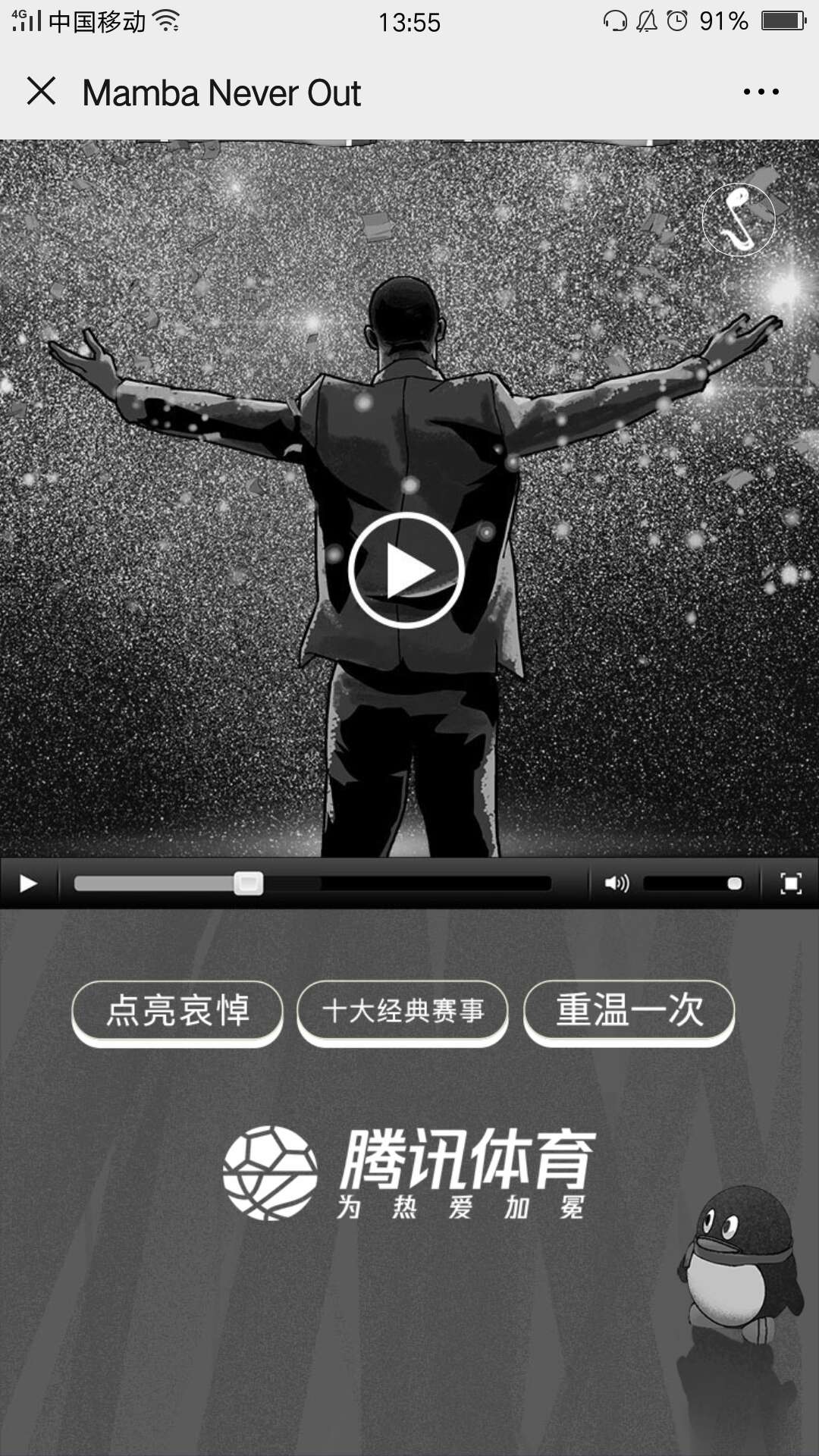
Task: Tap the 点亮哀悼 button
Action: [177, 1011]
